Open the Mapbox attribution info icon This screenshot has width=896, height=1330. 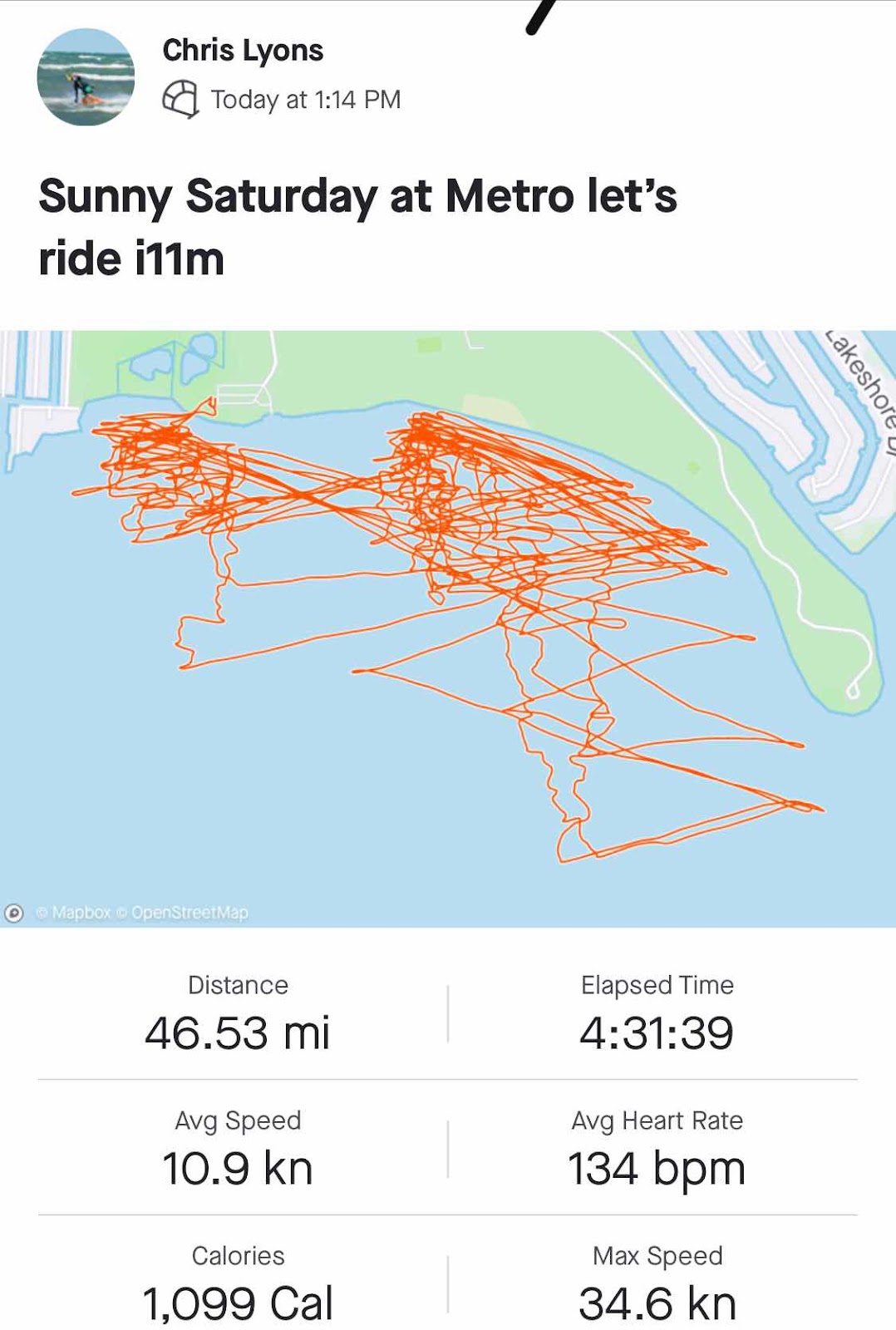(x=14, y=913)
